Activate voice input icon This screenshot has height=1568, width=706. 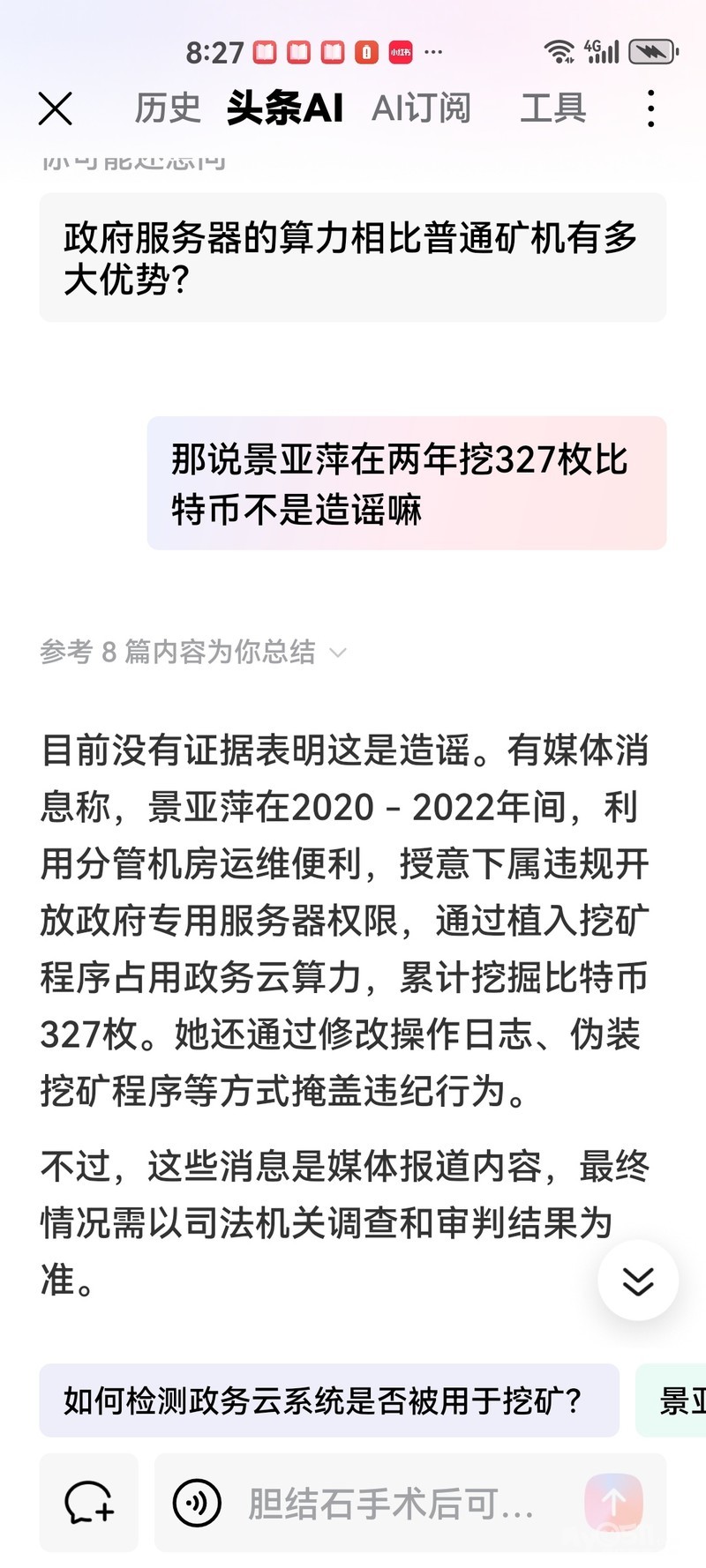click(197, 1503)
